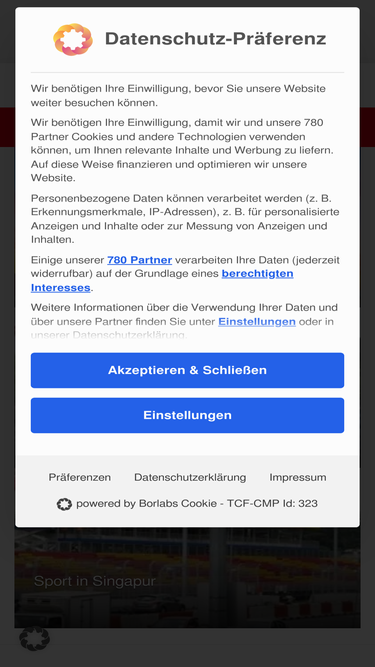Tap the cookie icon at bottom left

(x=34, y=638)
